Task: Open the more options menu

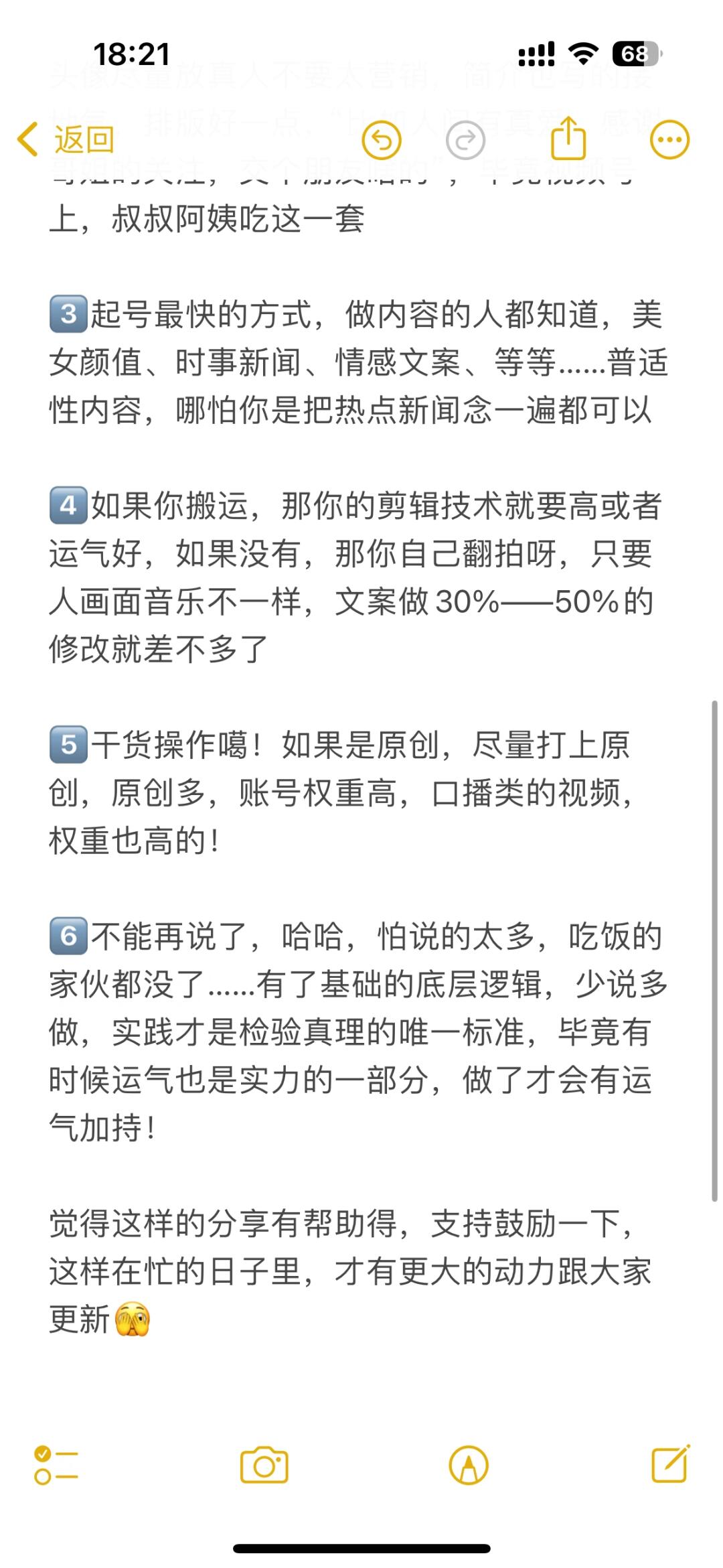Action: pyautogui.click(x=669, y=140)
